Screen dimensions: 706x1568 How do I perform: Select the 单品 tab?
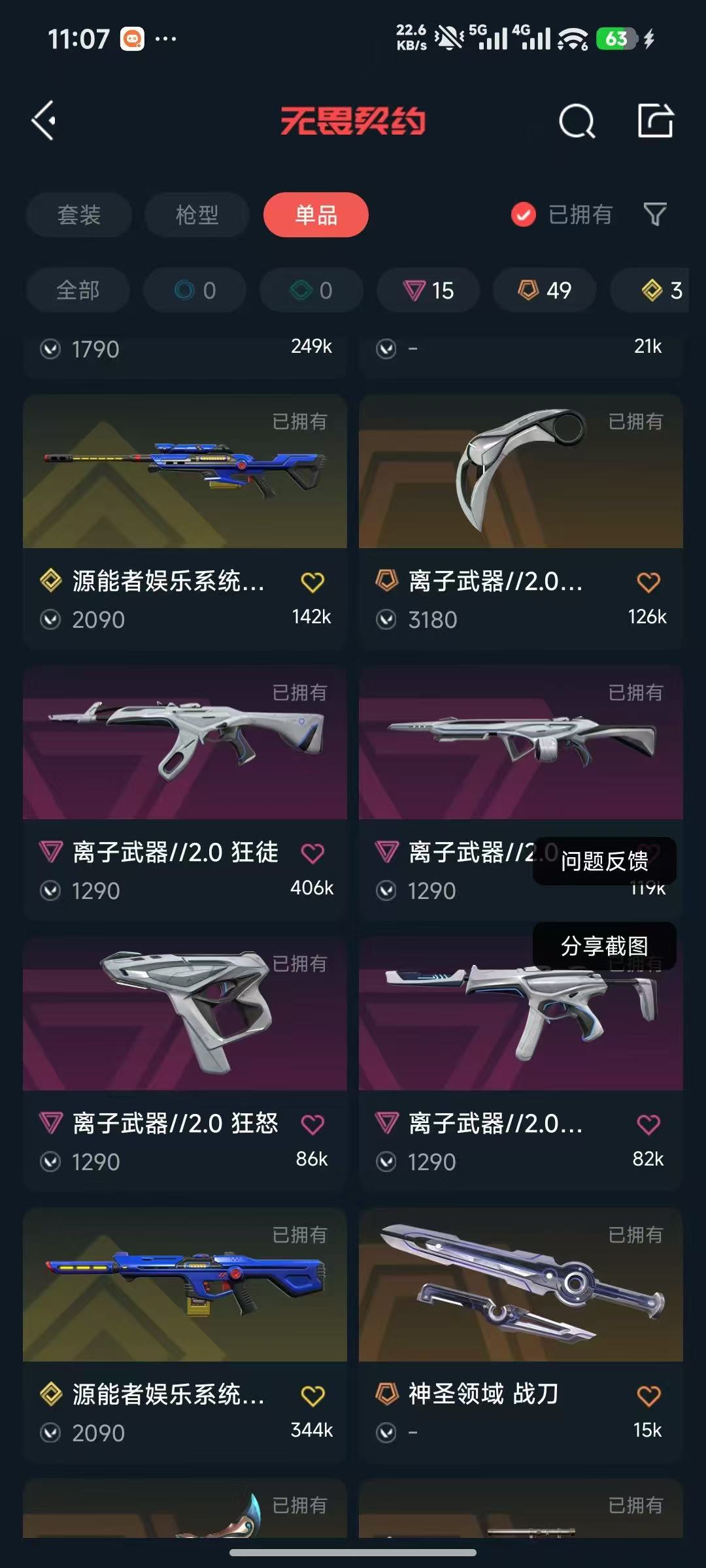pyautogui.click(x=316, y=214)
